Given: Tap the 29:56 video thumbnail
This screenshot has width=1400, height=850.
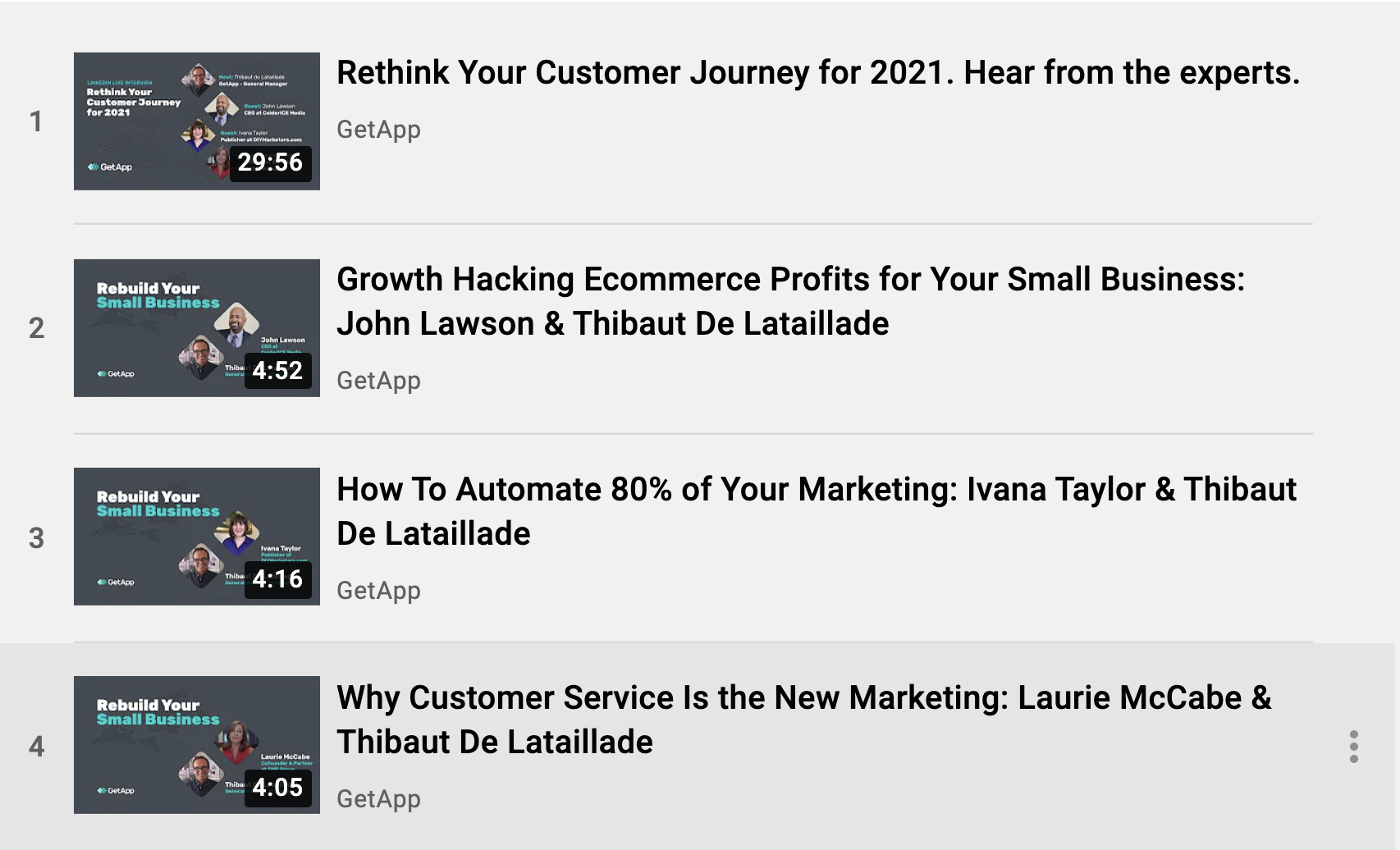Looking at the screenshot, I should tap(197, 121).
